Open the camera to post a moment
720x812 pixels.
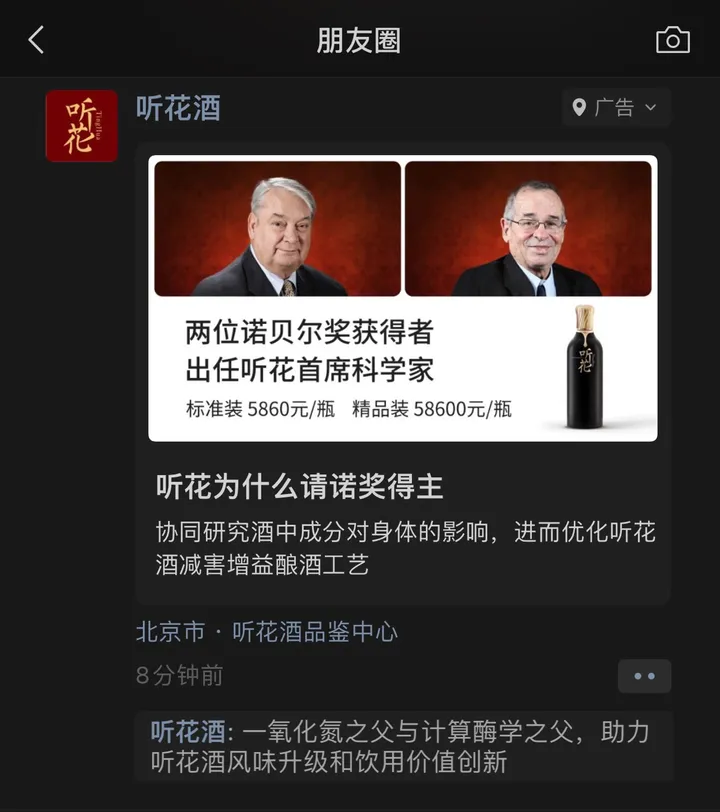[673, 40]
